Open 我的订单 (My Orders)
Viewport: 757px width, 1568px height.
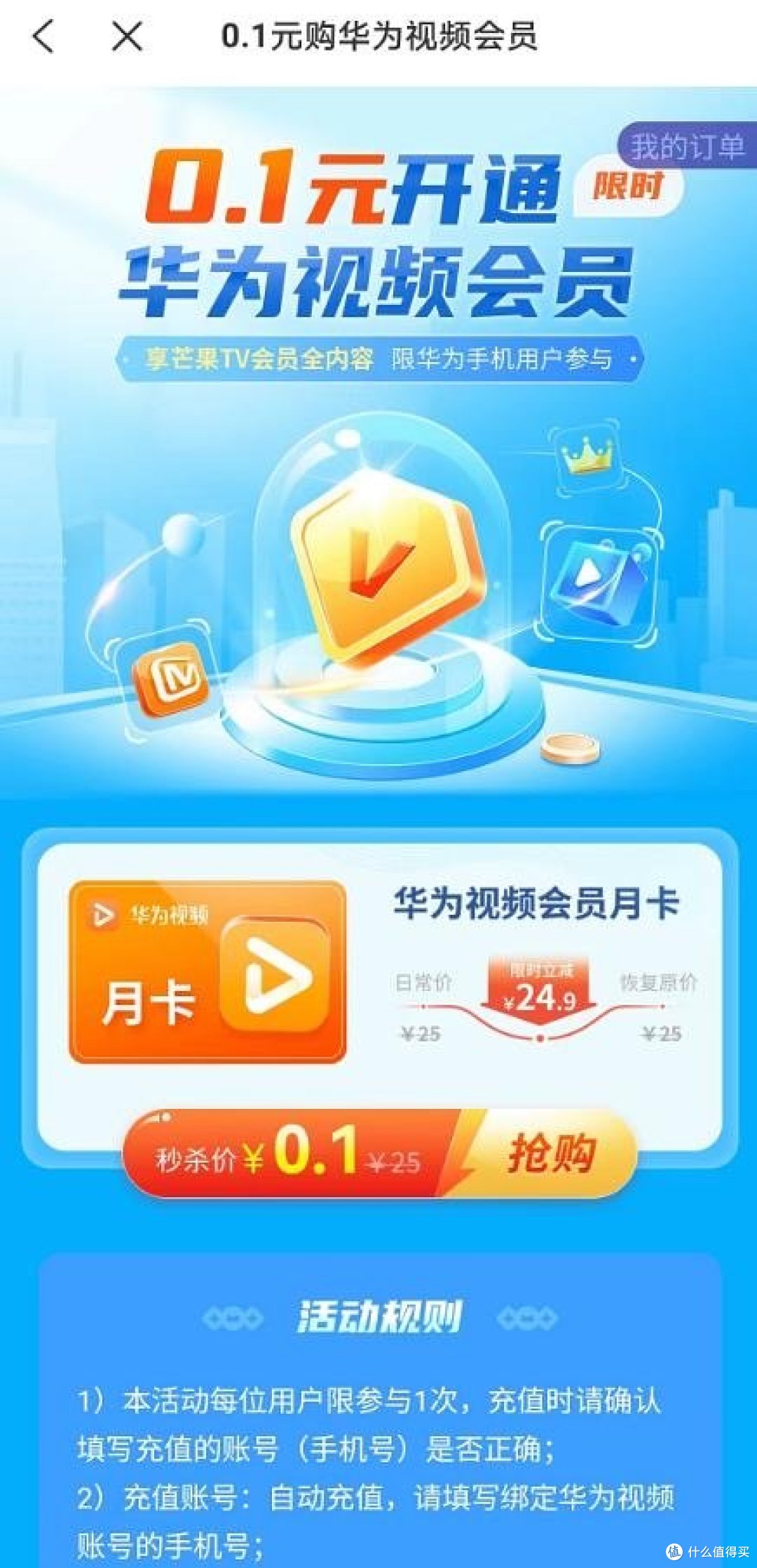pyautogui.click(x=686, y=146)
